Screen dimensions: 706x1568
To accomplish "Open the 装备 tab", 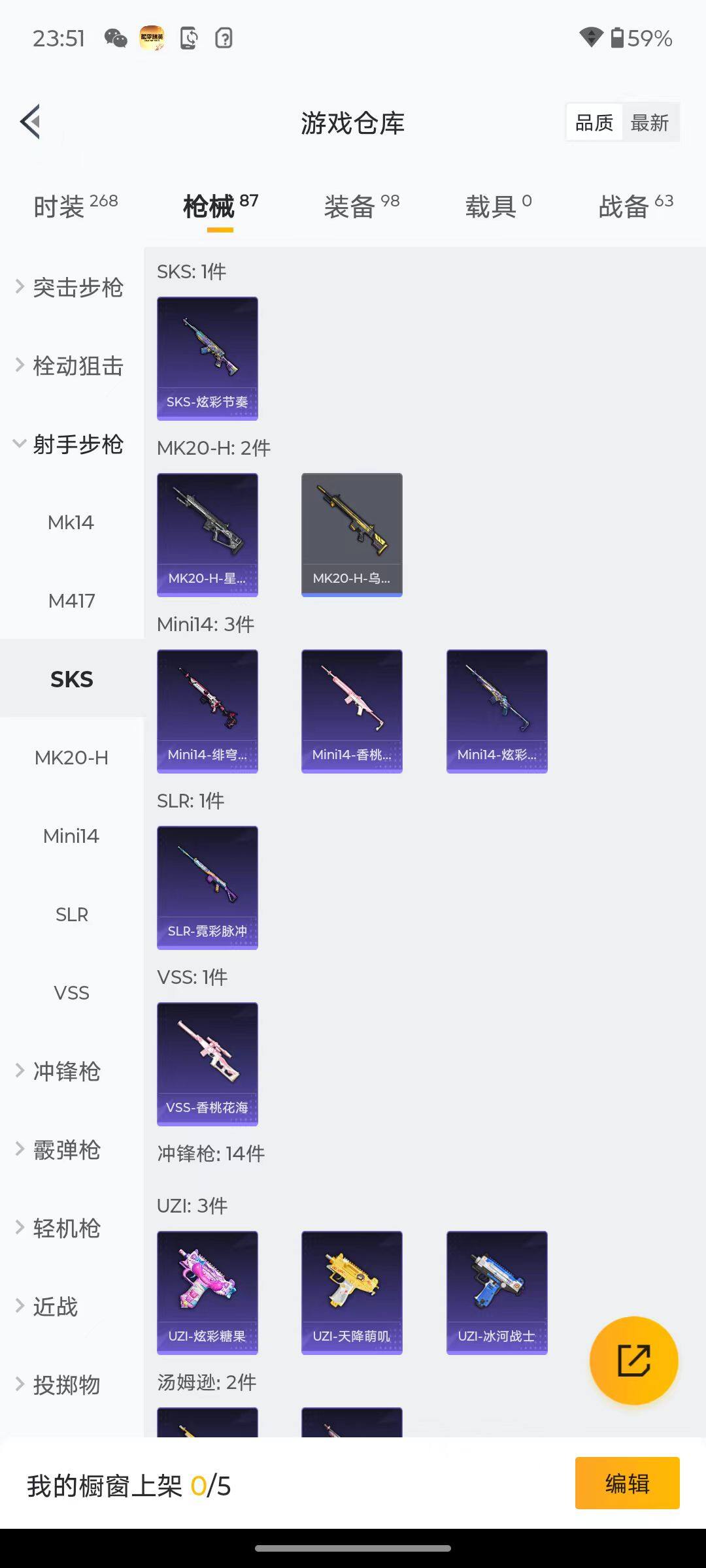I will [361, 206].
